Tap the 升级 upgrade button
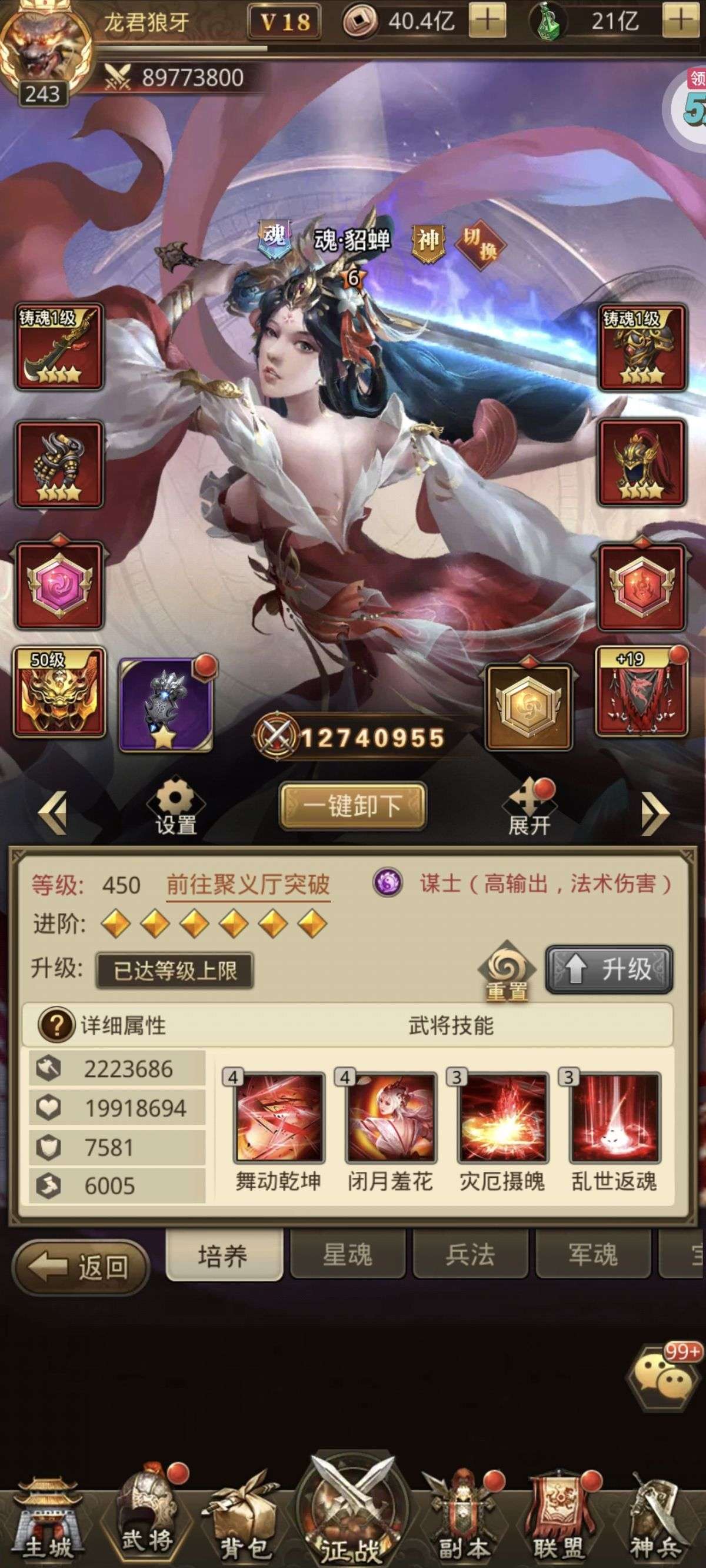The image size is (706, 1568). 610,969
